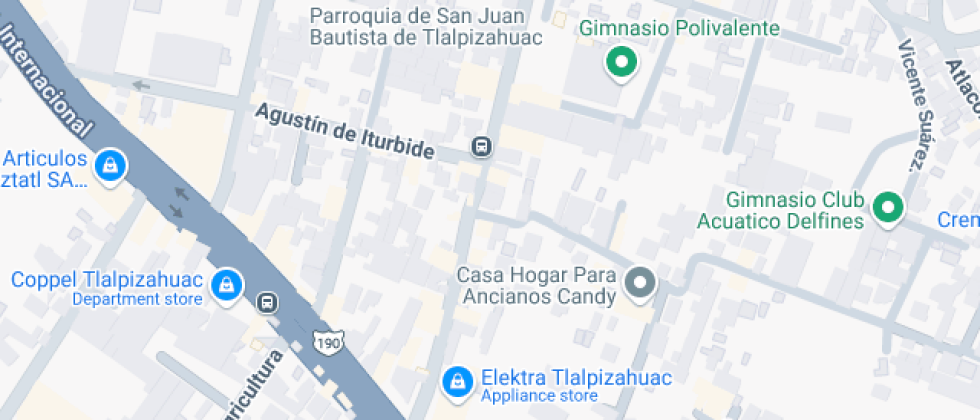Select the Gimnasio Club Acuatico Delfines marker
The image size is (980, 420).
point(886,208)
